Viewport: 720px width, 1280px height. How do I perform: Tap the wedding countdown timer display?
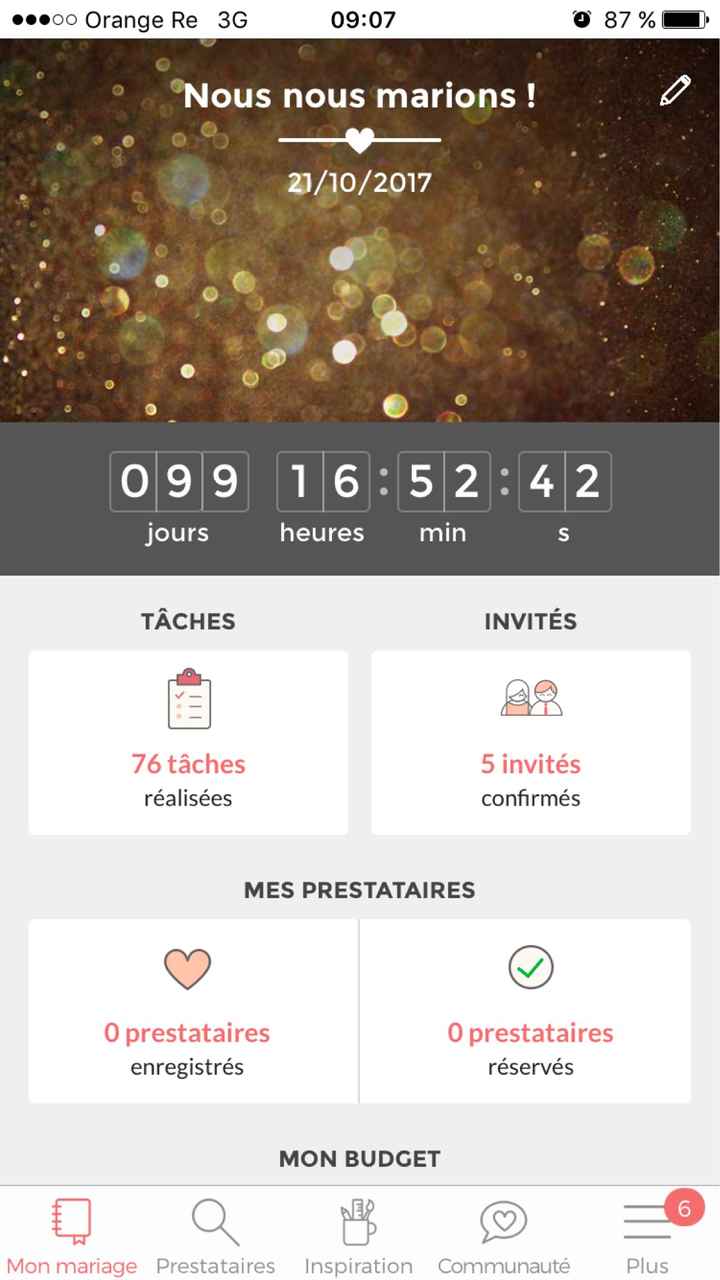click(x=360, y=495)
